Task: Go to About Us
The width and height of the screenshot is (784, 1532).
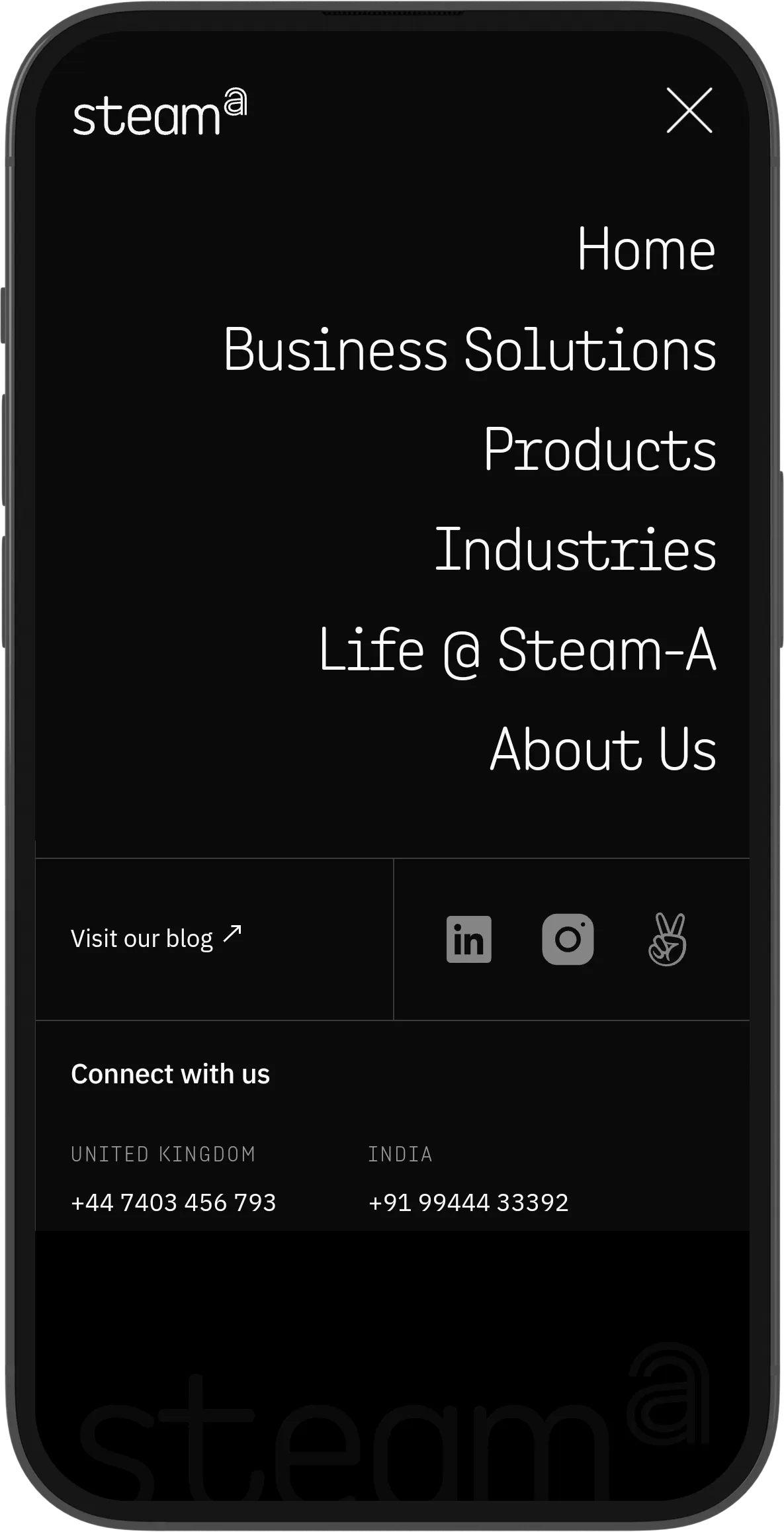Action: point(603,749)
